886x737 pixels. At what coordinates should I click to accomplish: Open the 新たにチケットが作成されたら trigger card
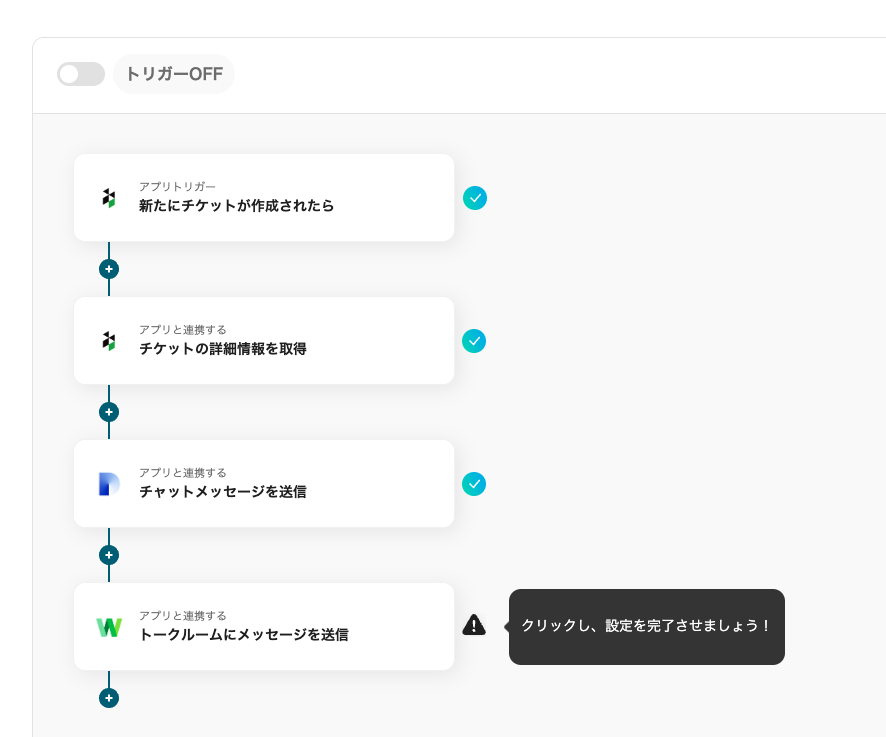click(264, 198)
